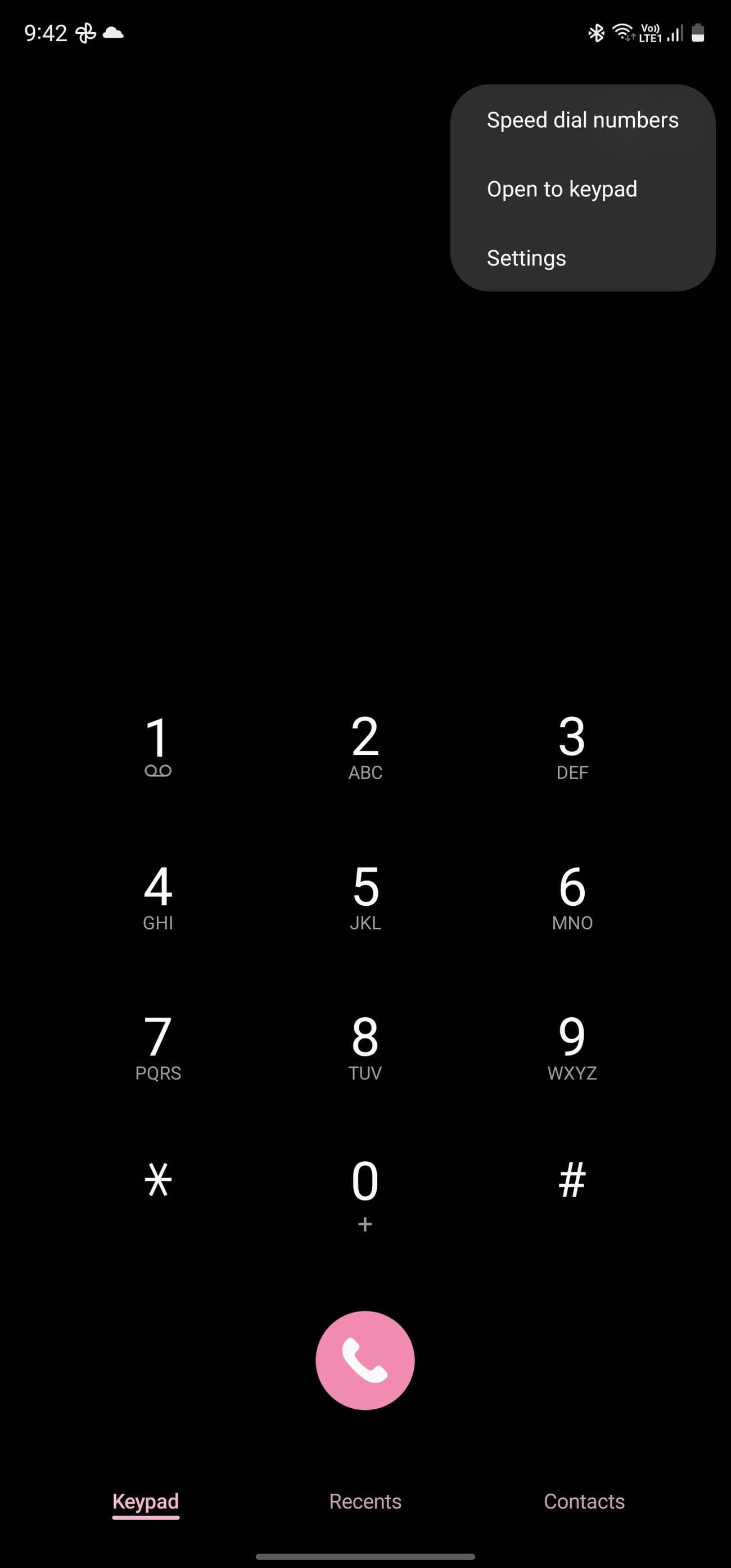
Task: Tap the pink call button
Action: 365,1360
